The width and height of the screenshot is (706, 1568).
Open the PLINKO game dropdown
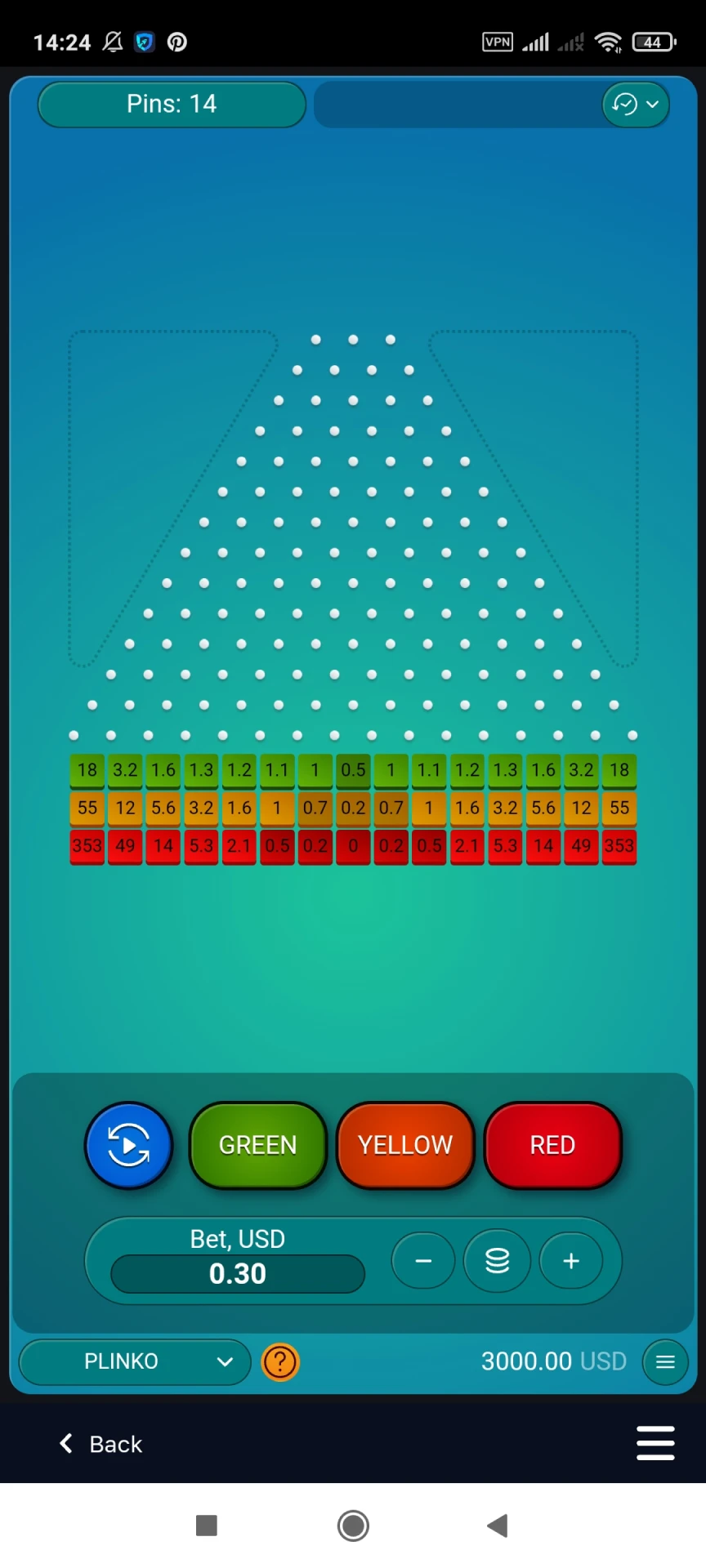(x=135, y=1361)
